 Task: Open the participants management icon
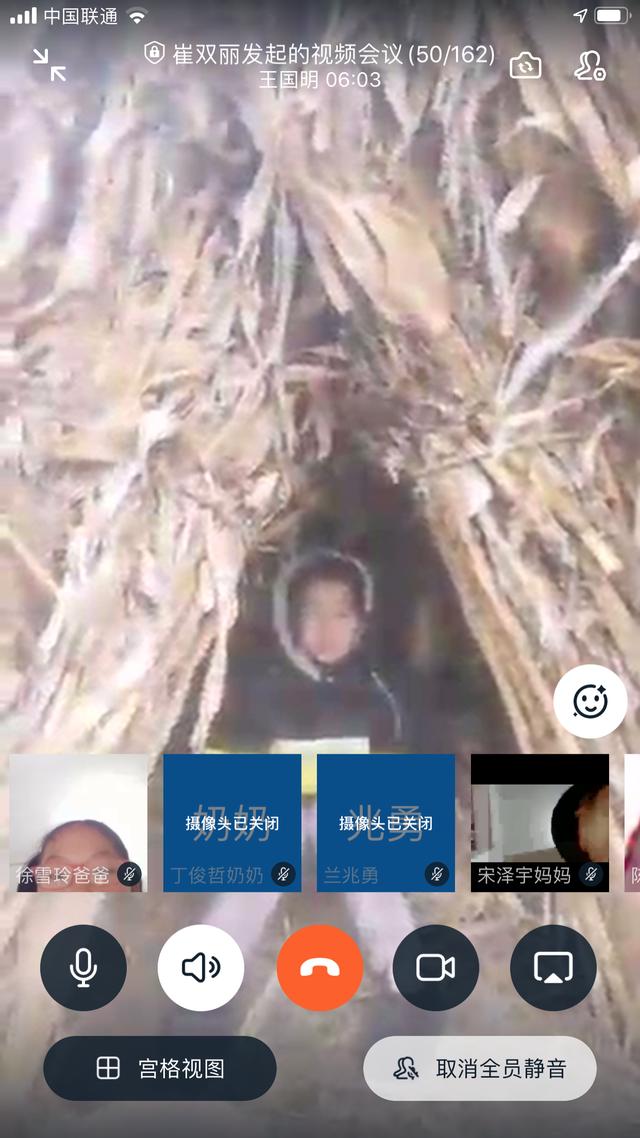(x=589, y=65)
